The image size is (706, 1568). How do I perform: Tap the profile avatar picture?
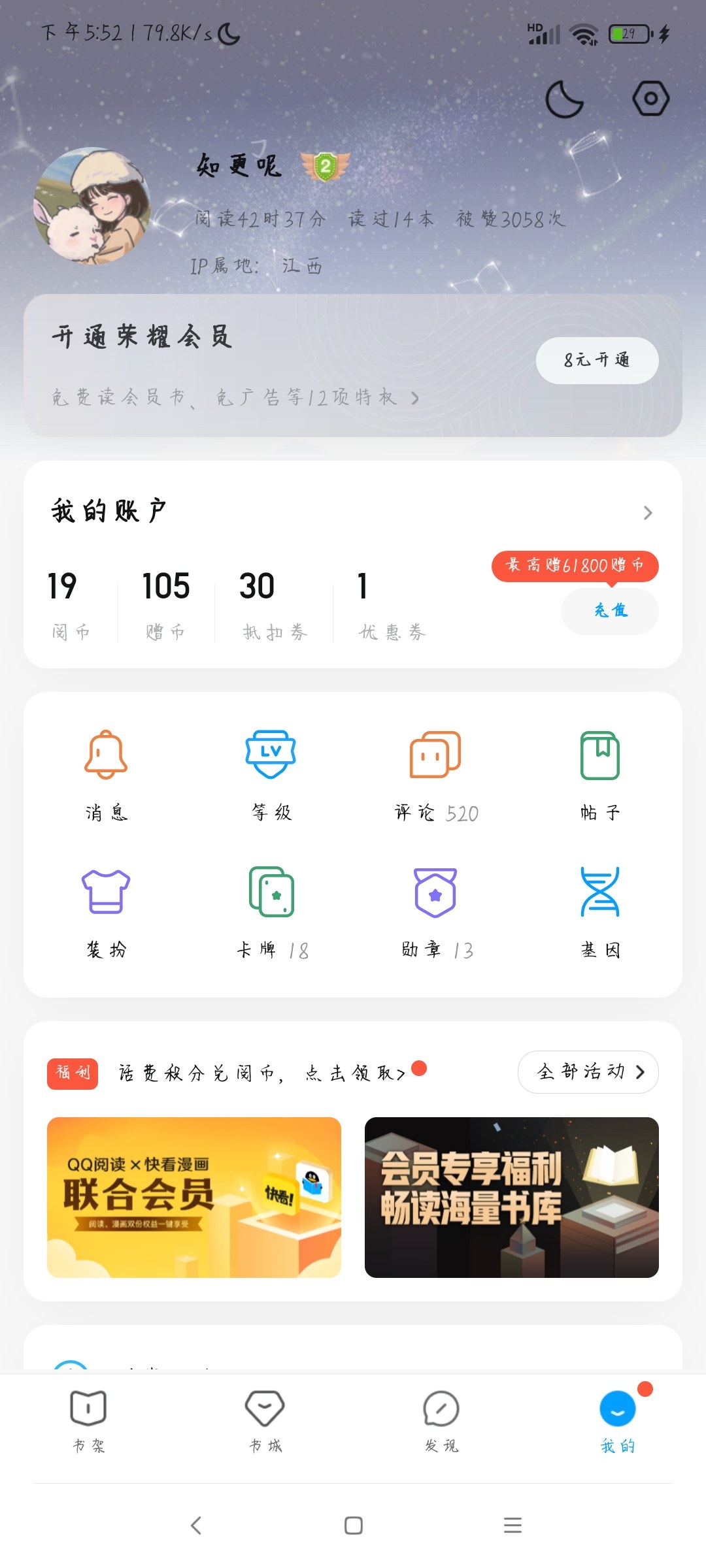tap(92, 206)
